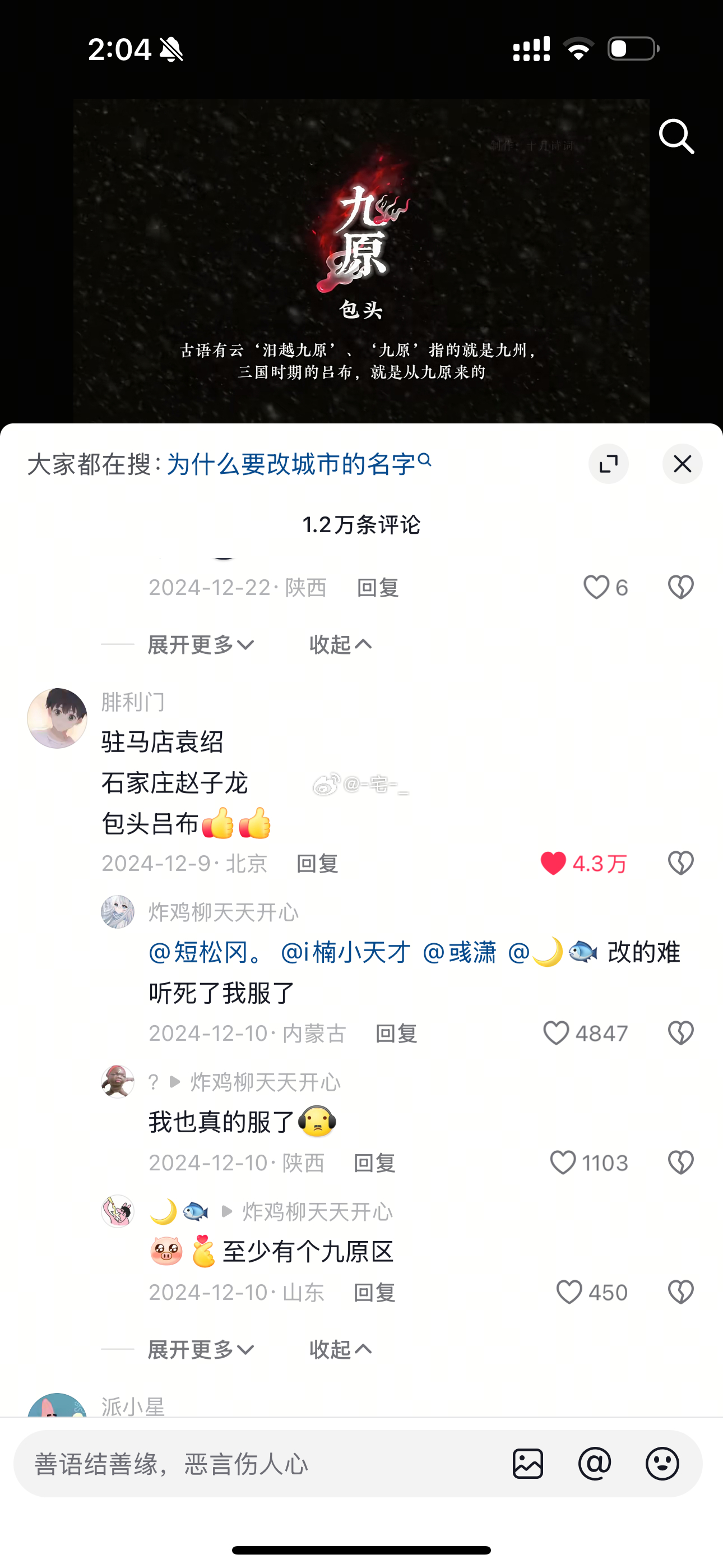Collapse replies under 腓利门's thread

(340, 1349)
